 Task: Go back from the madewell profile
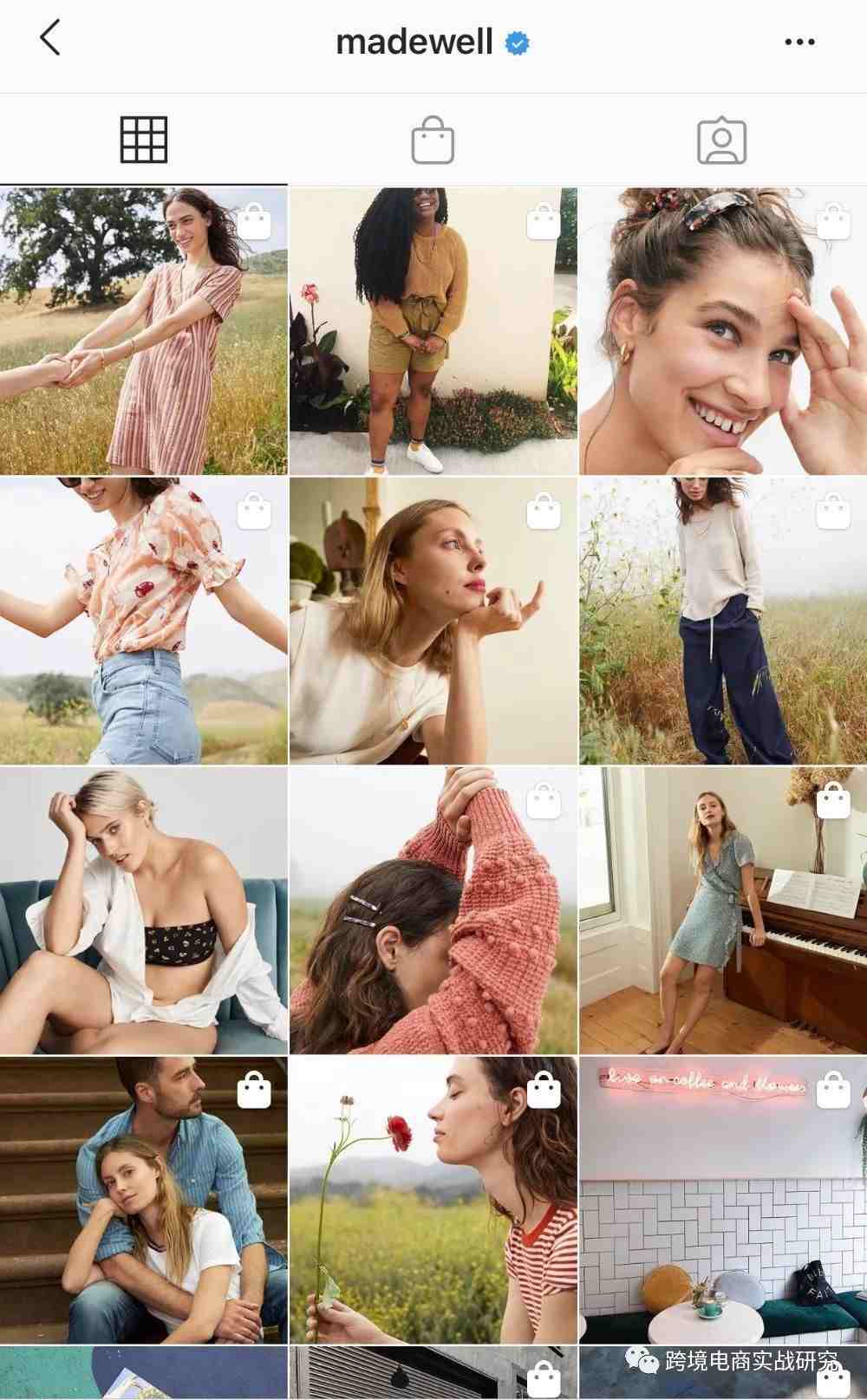[x=50, y=39]
